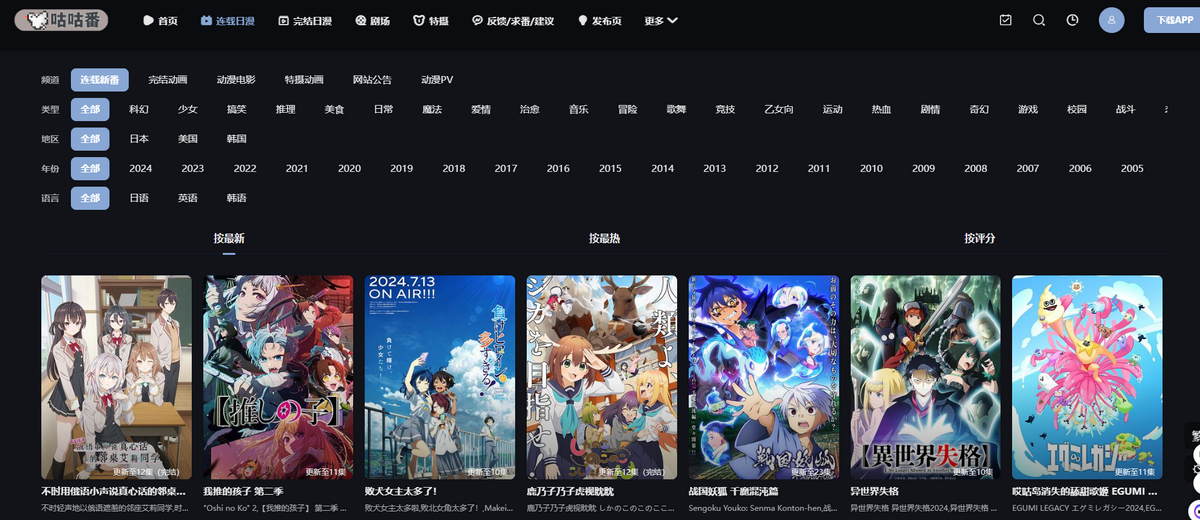This screenshot has width=1200, height=520.
Task: Choose 日本 as the region filter
Action: click(139, 139)
